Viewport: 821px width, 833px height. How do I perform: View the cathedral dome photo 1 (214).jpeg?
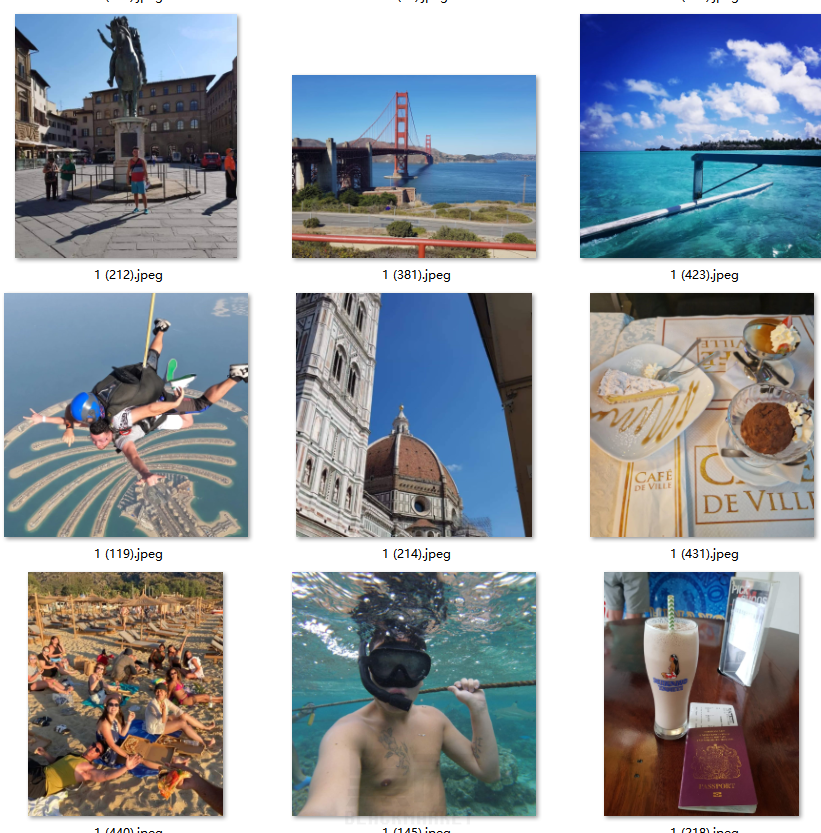(x=414, y=415)
